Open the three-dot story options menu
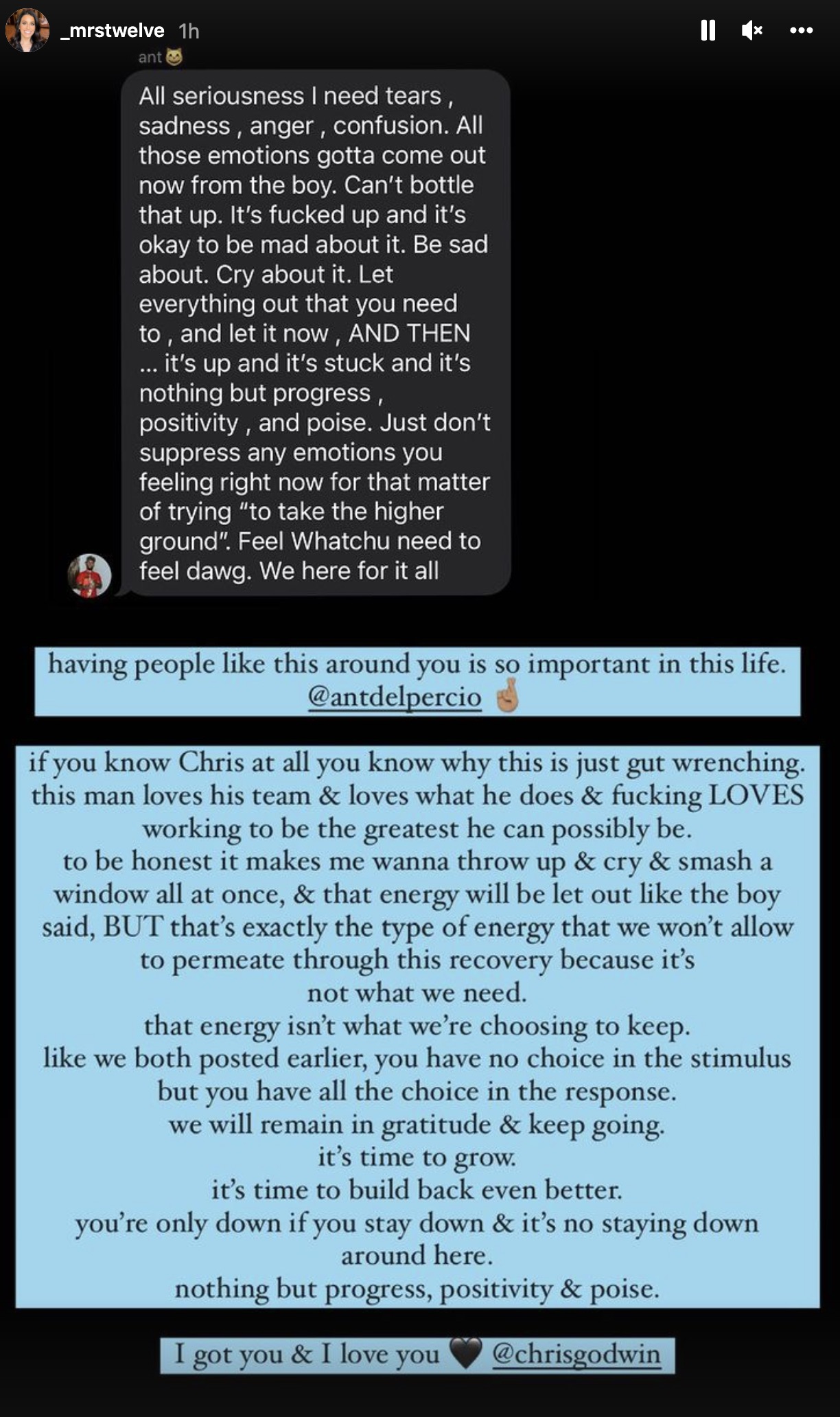This screenshot has width=840, height=1417. (x=801, y=30)
